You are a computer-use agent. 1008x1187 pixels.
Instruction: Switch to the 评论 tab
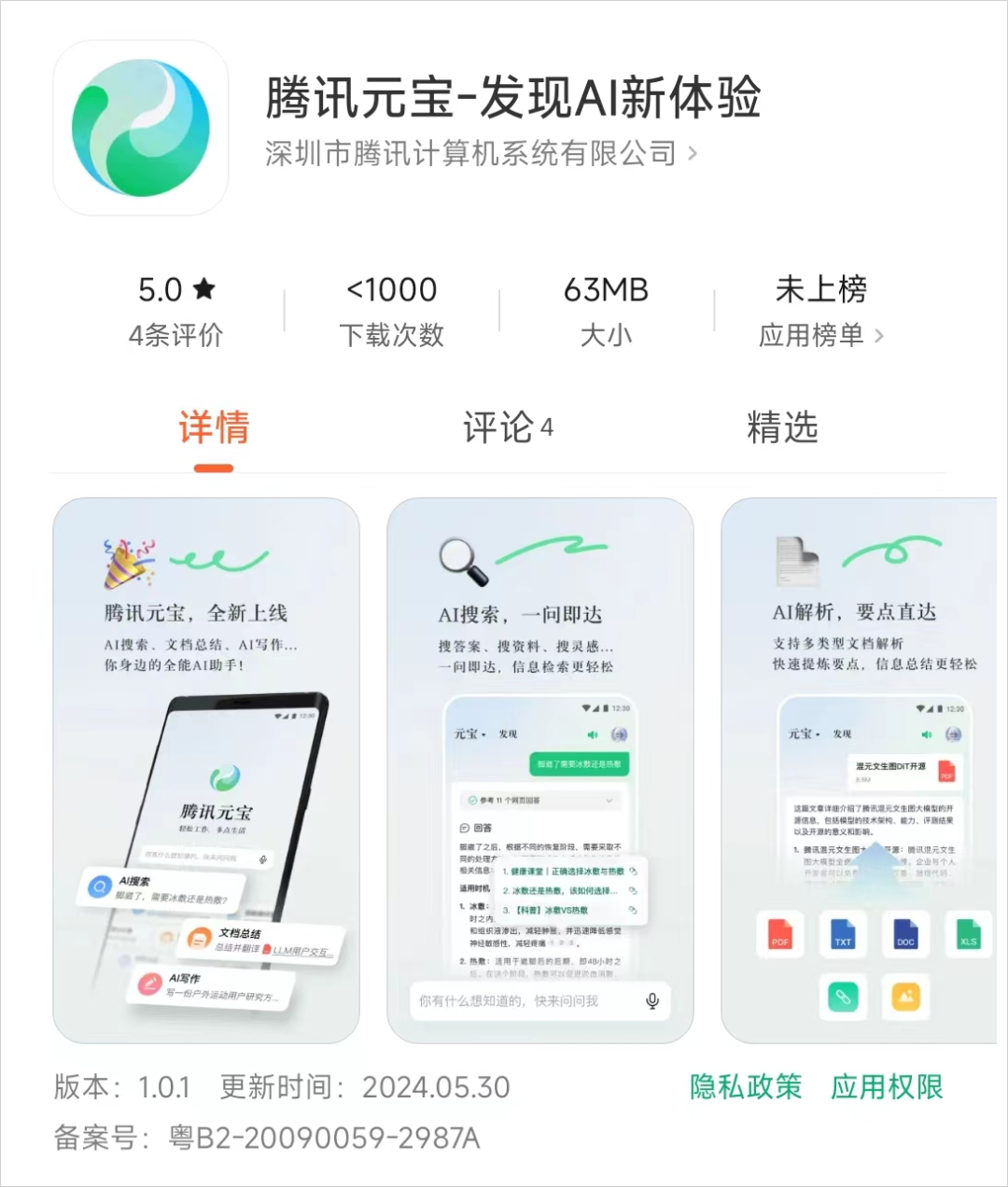click(507, 428)
